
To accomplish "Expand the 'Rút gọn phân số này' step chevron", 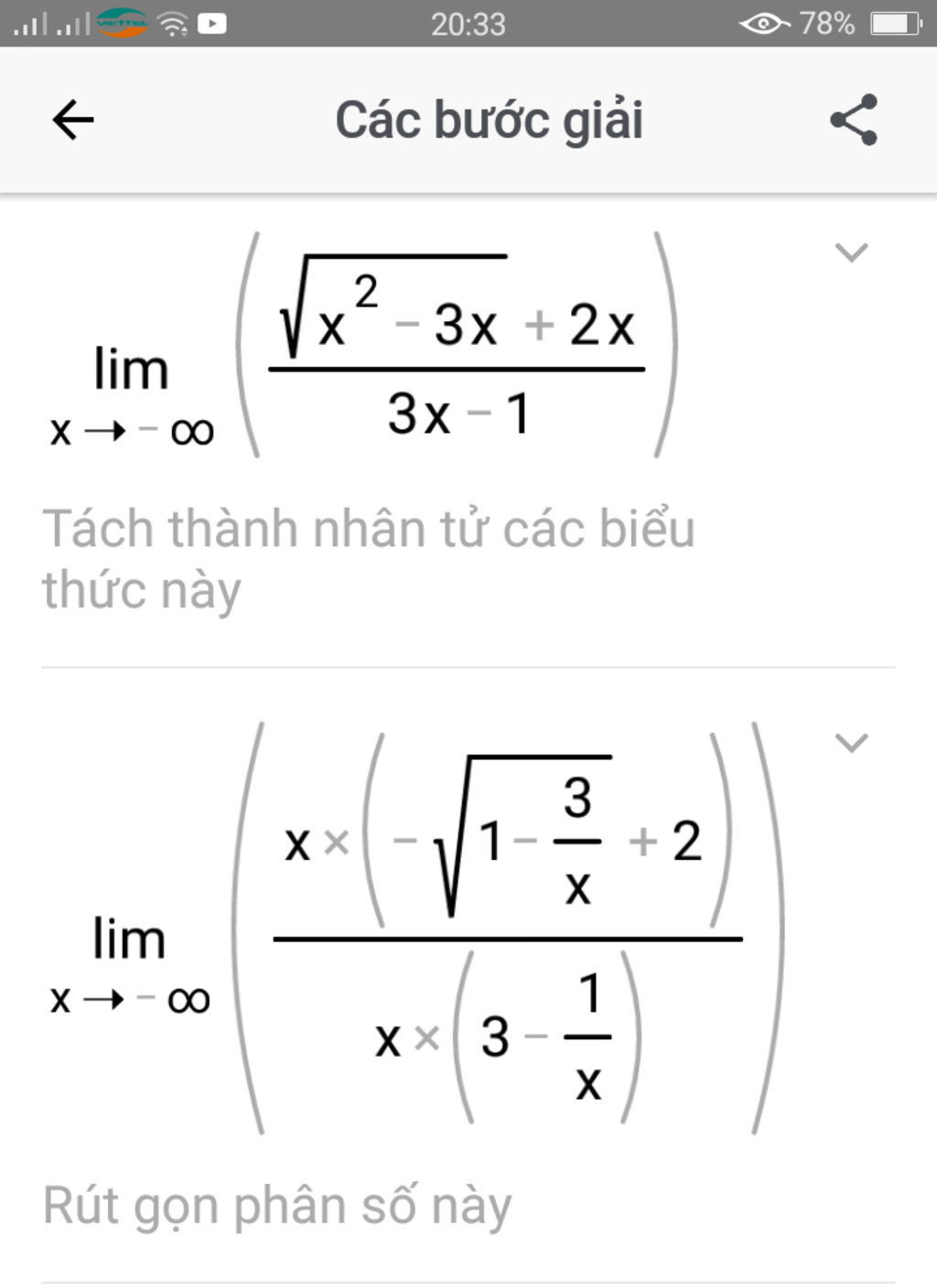I will (x=852, y=743).
